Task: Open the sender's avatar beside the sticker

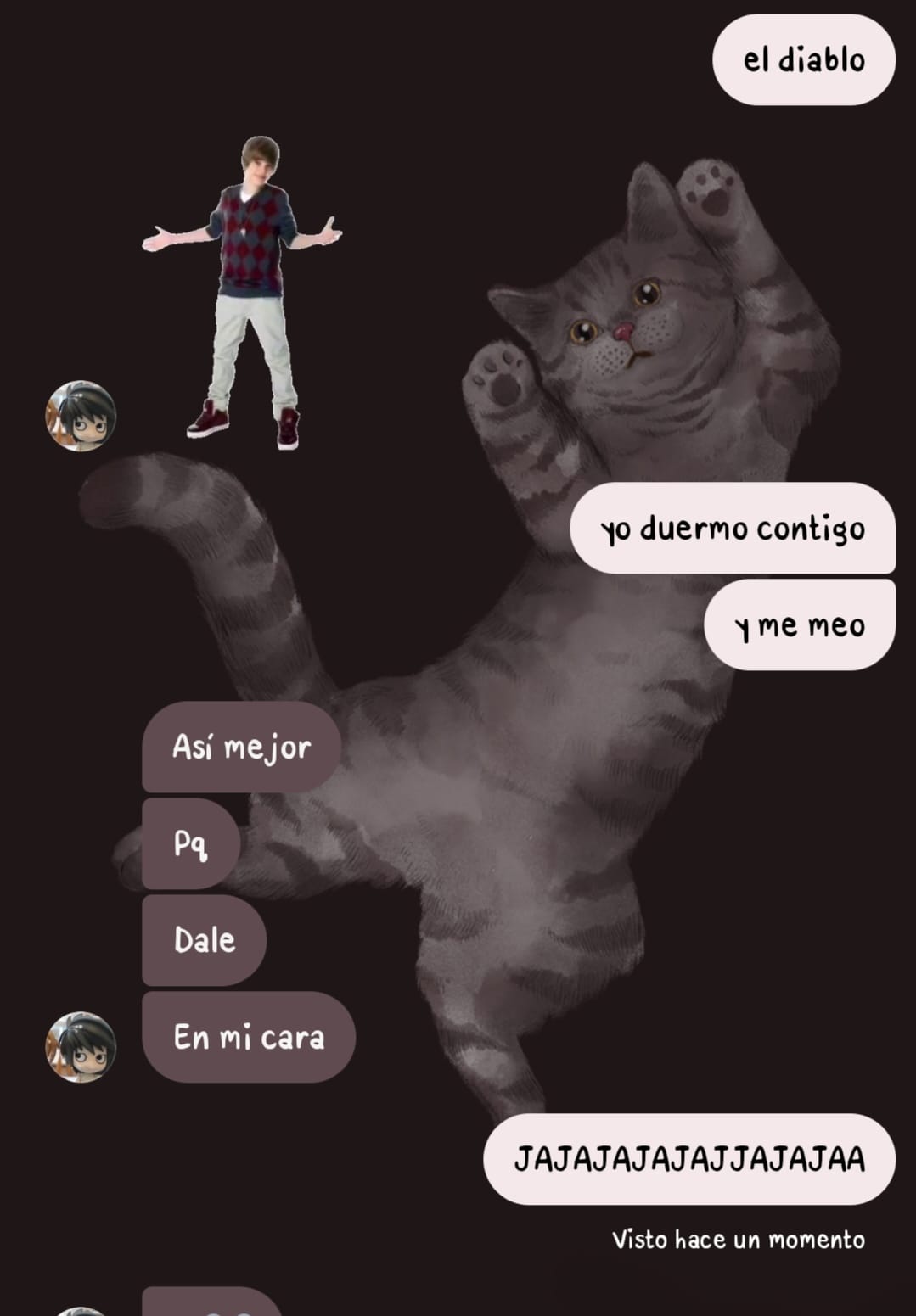Action: (81, 416)
